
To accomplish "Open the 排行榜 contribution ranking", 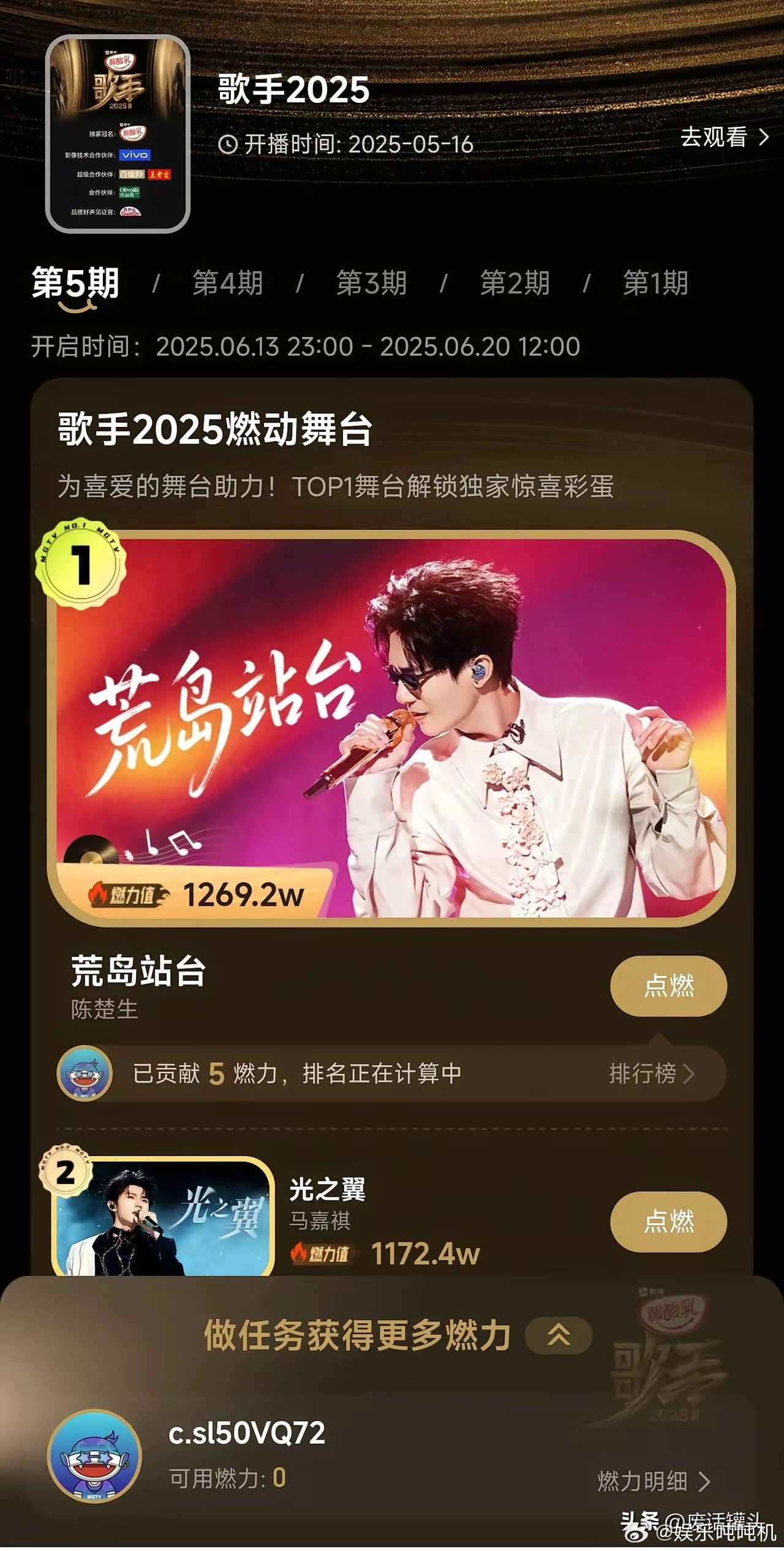I will click(651, 1073).
